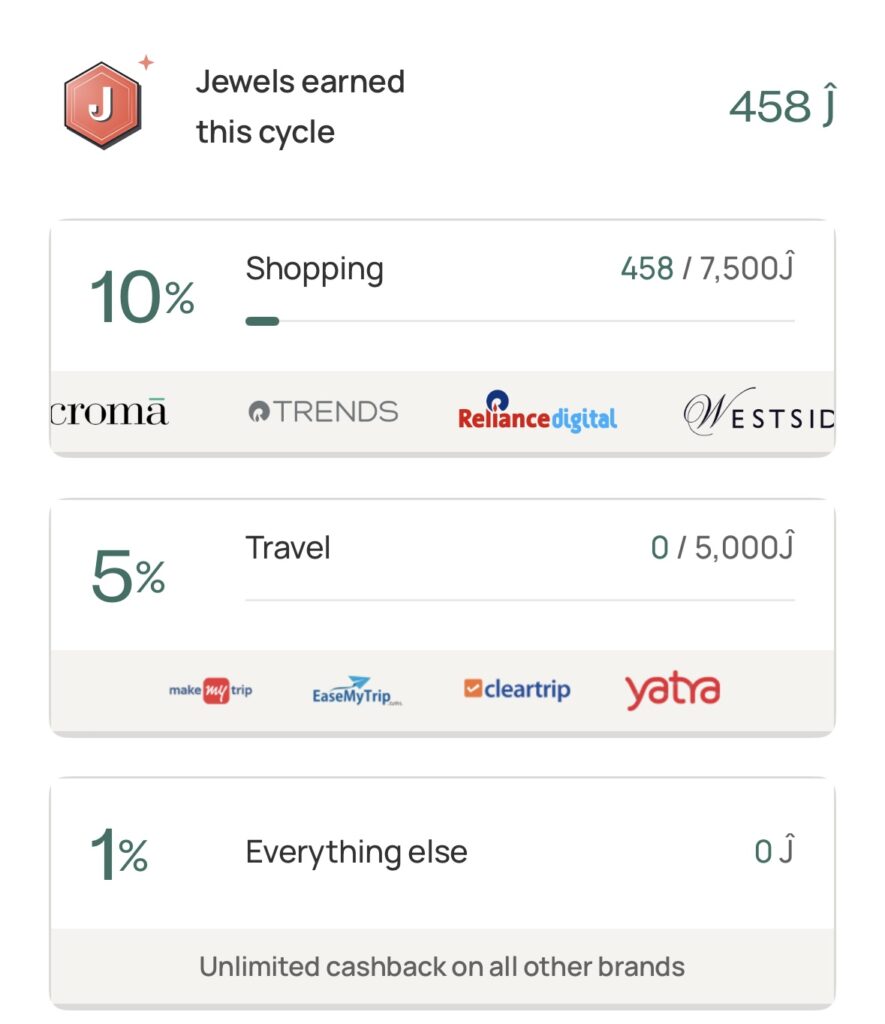Open the MakeMyTrip logo
The height and width of the screenshot is (1024, 885).
click(210, 688)
